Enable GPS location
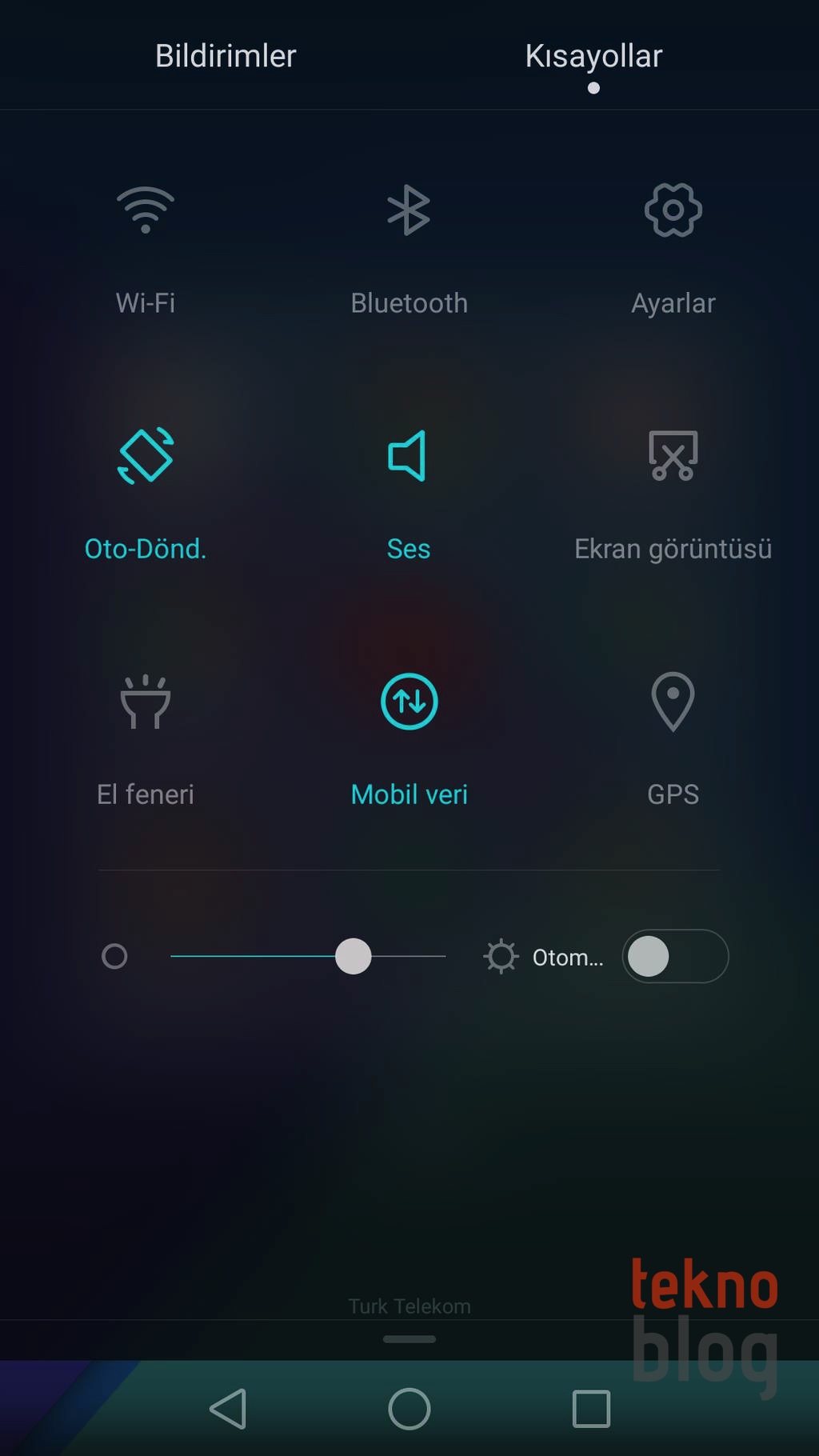The height and width of the screenshot is (1456, 819). coord(673,702)
